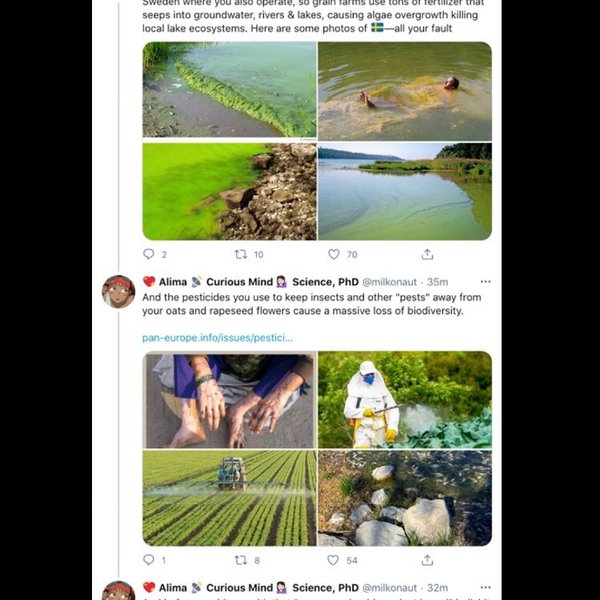Open the photo of rocks beside dark water

[404, 497]
